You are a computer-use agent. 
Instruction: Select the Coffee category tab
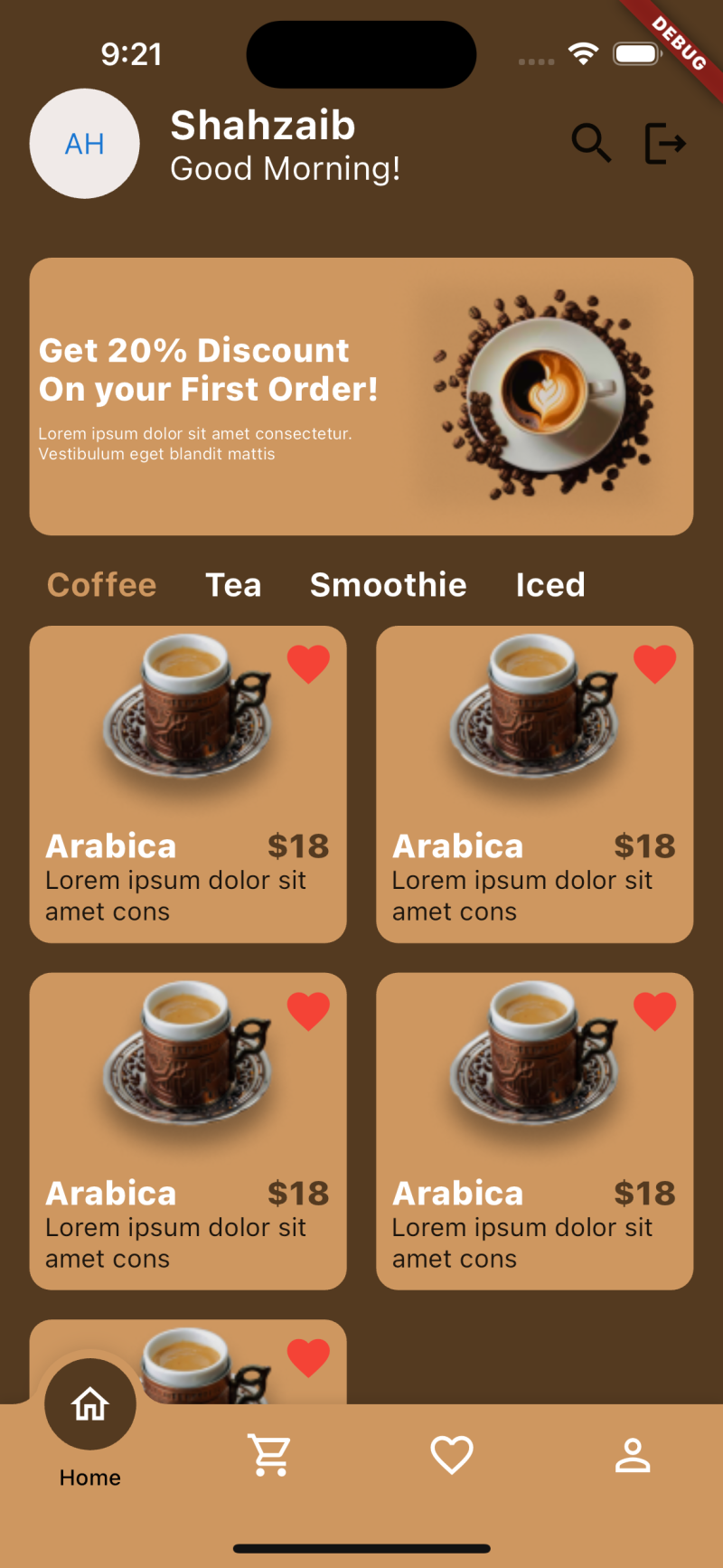point(102,585)
